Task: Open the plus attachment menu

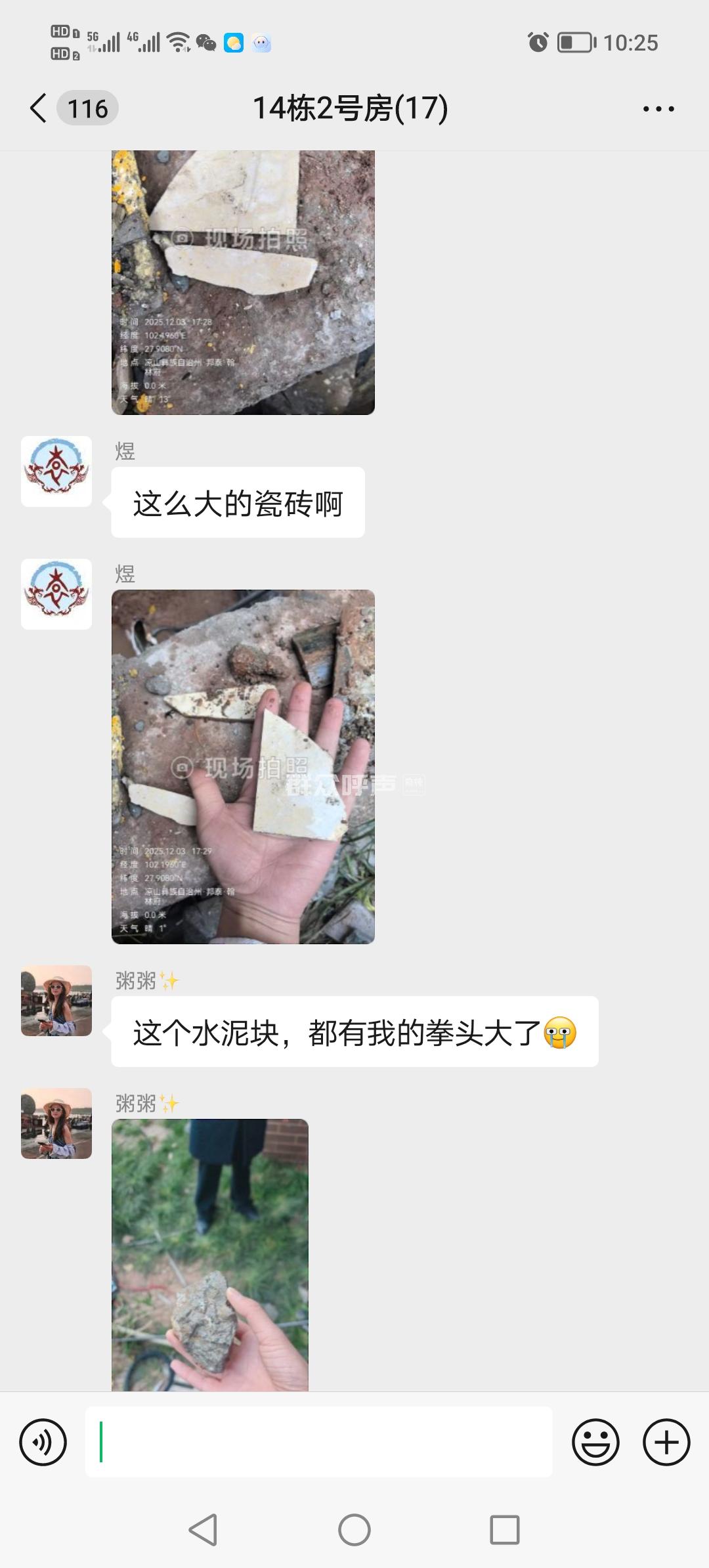Action: point(666,1443)
